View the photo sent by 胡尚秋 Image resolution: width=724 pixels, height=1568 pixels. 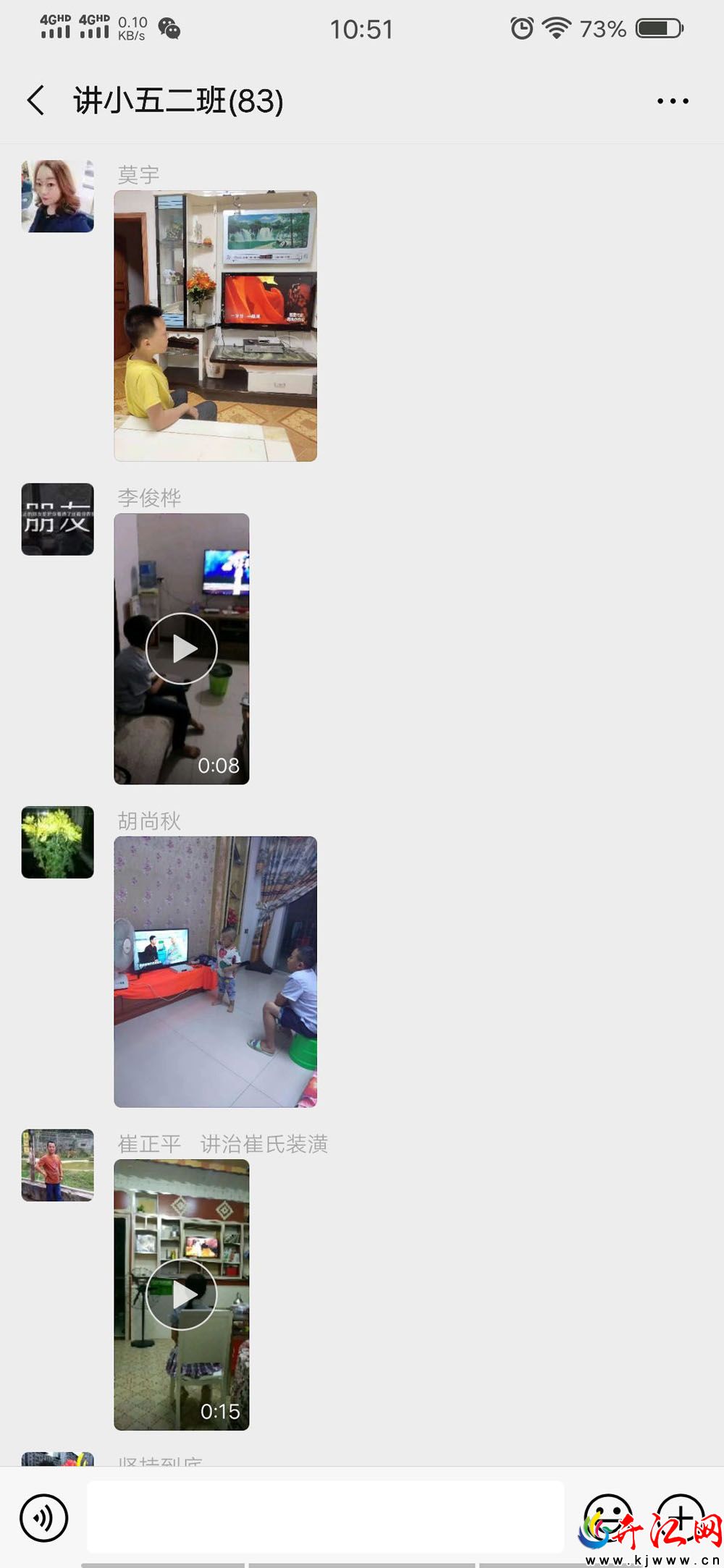pyautogui.click(x=215, y=971)
